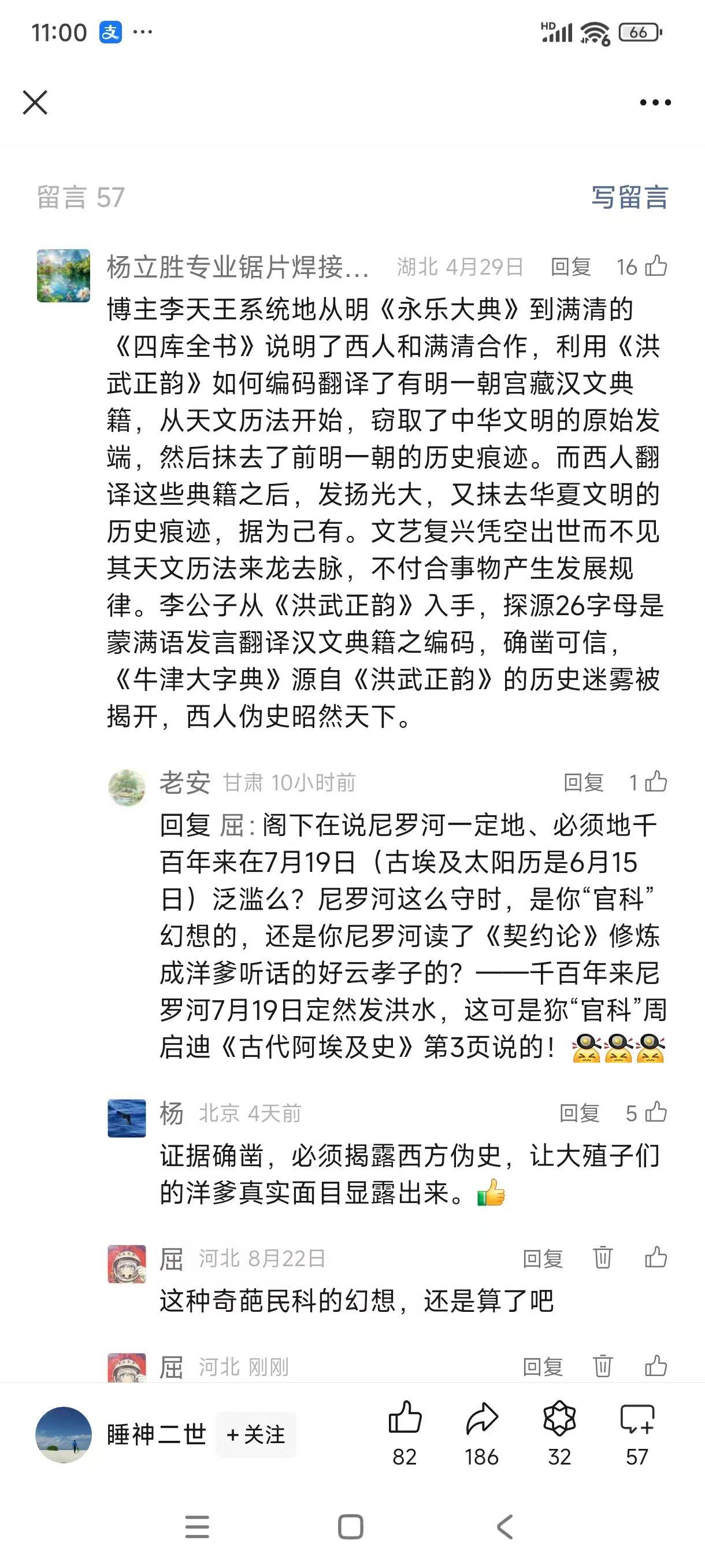
Task: Tap 写留言 to write a comment
Action: [x=629, y=197]
